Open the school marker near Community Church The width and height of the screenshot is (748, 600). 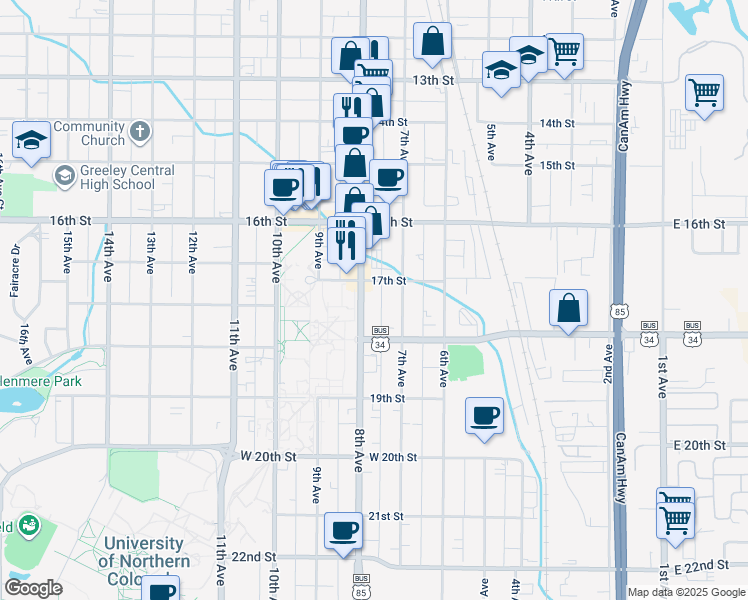click(x=31, y=141)
